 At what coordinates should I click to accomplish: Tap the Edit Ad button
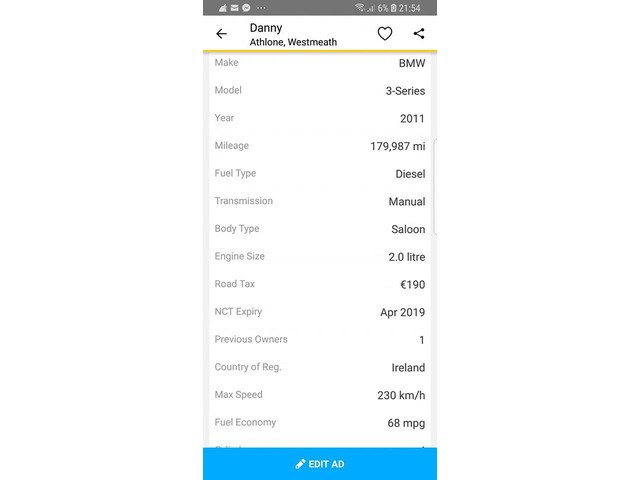[320, 464]
